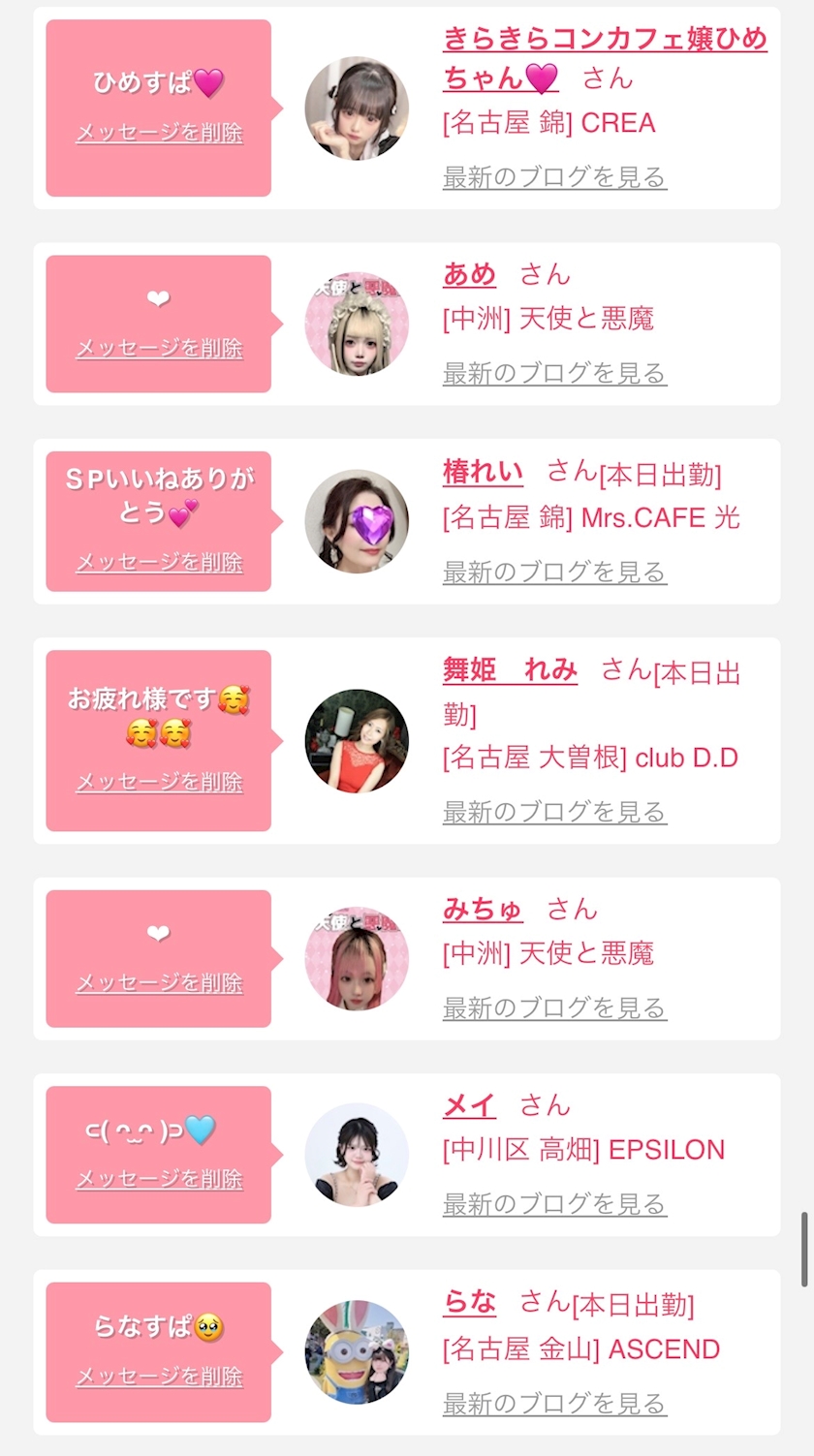This screenshot has height=1456, width=814.
Task: View 舞姫 れみ's latest blog
Action: [554, 812]
